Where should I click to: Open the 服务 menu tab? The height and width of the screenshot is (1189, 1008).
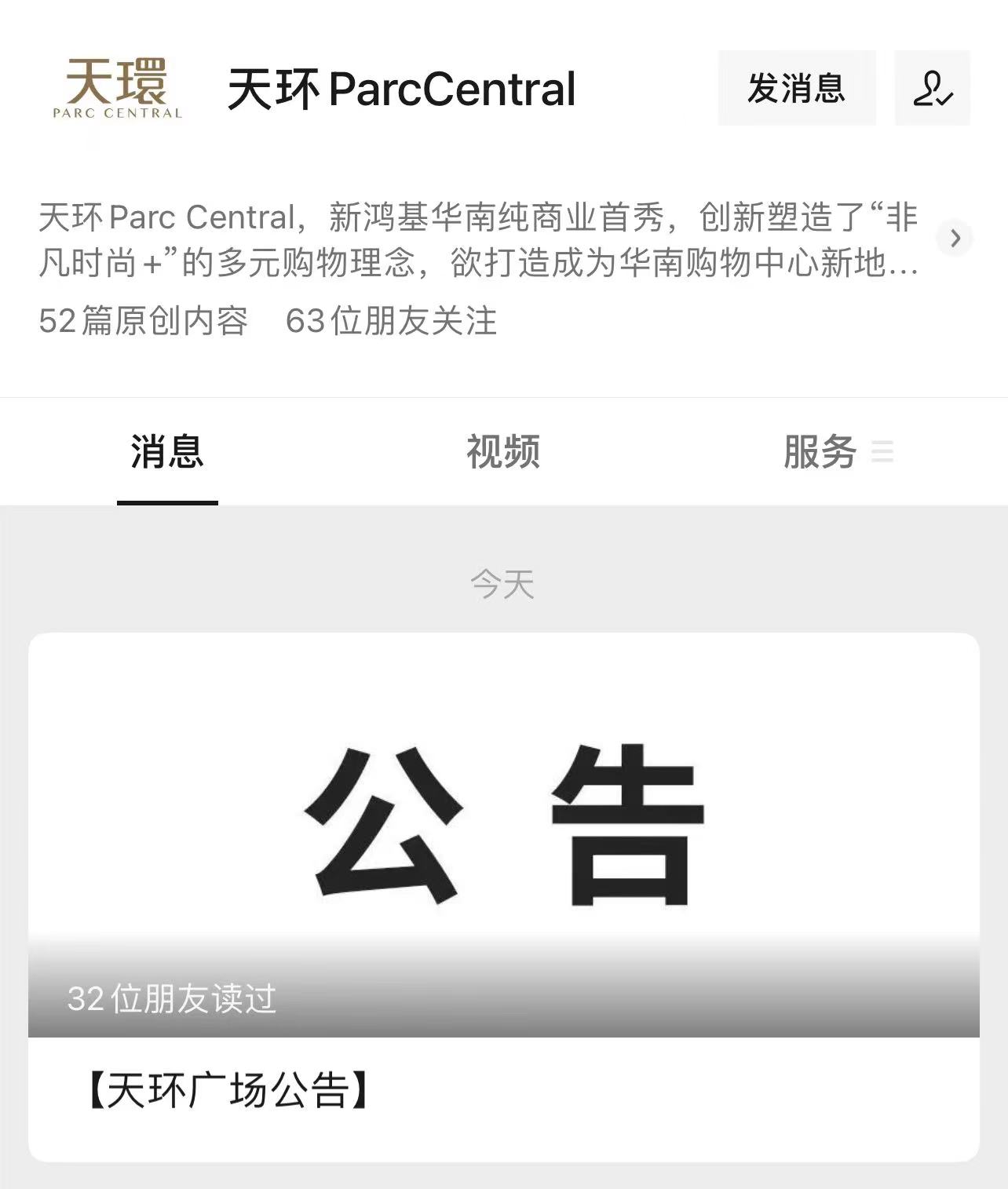837,452
